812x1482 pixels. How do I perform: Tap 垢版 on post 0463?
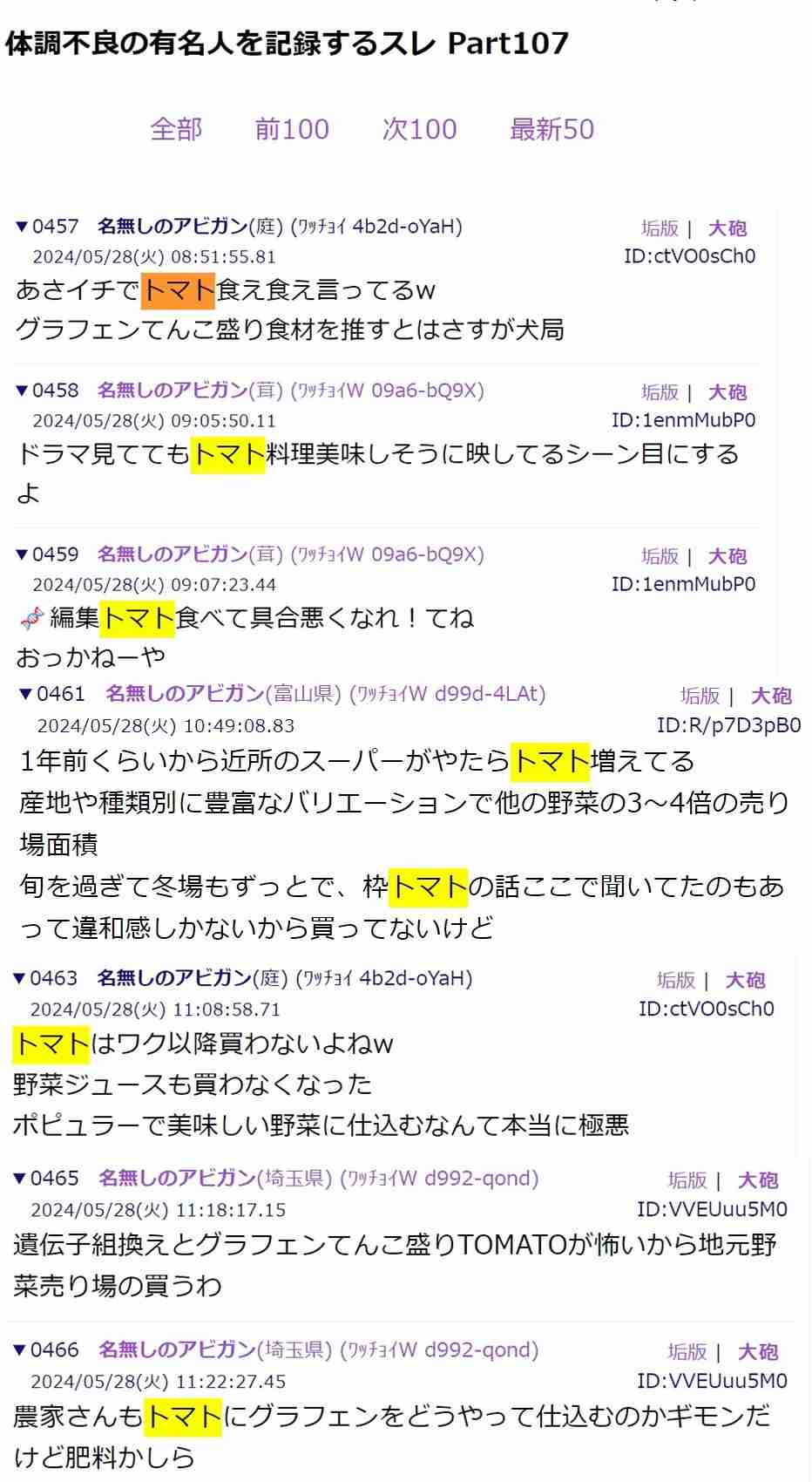tap(675, 980)
